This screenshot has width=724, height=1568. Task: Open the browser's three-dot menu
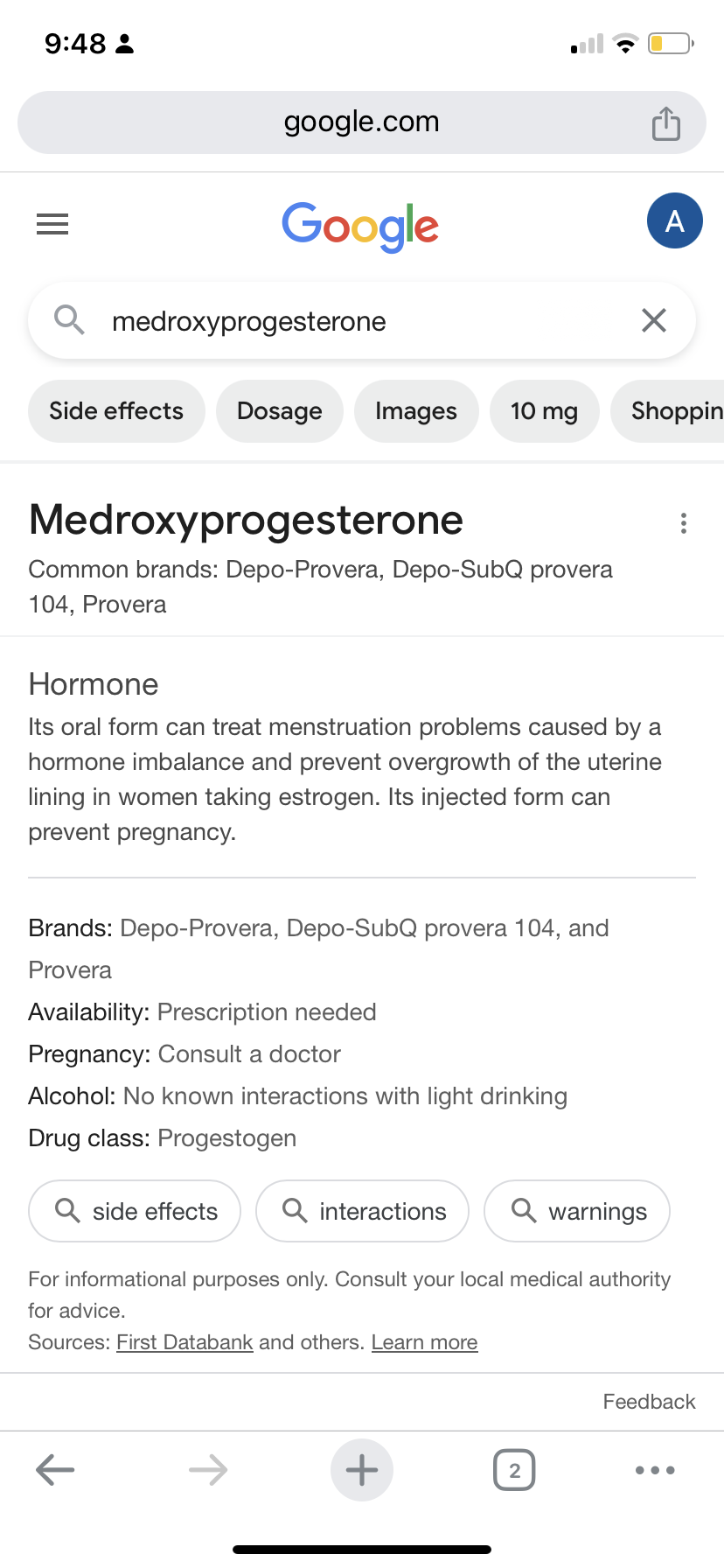tap(655, 1470)
